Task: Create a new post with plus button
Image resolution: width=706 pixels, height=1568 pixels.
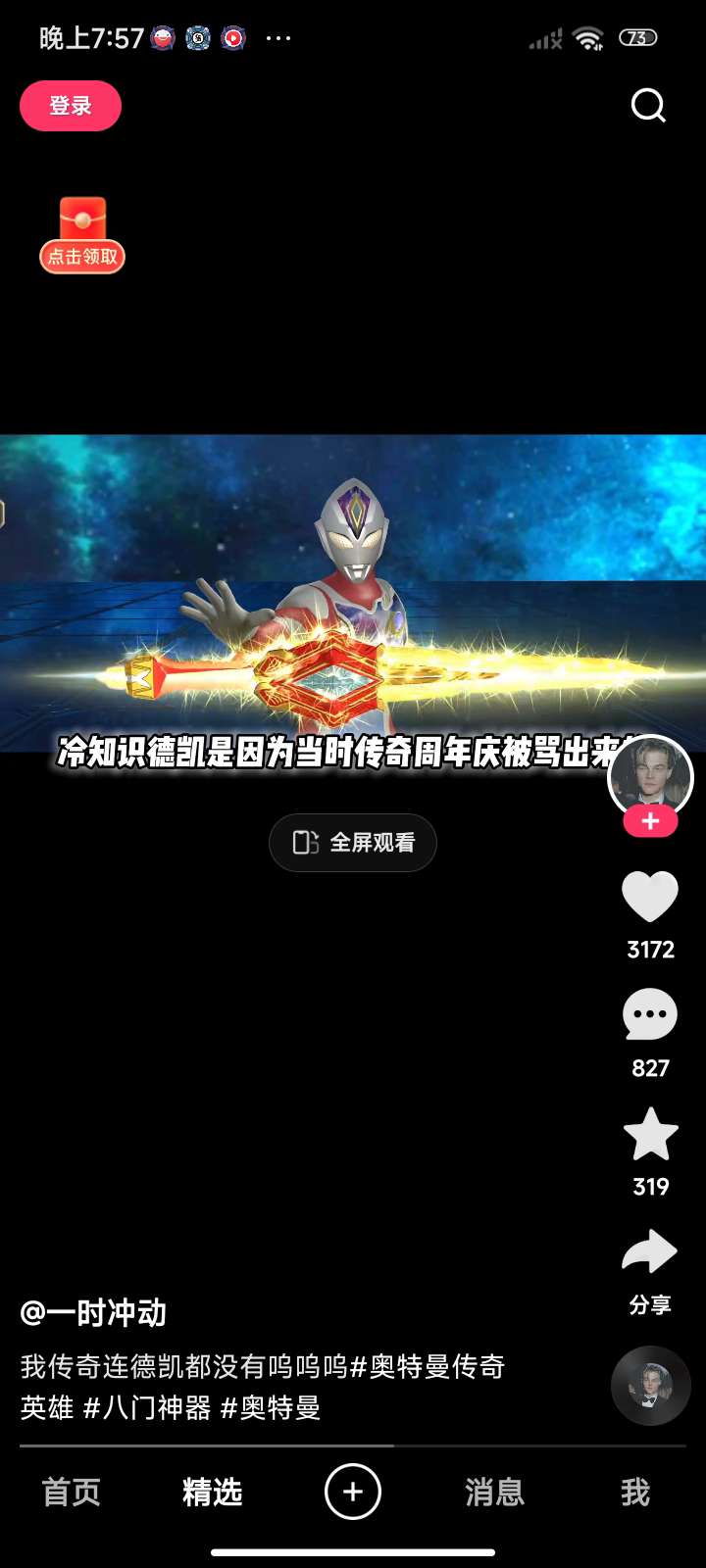Action: 353,1492
